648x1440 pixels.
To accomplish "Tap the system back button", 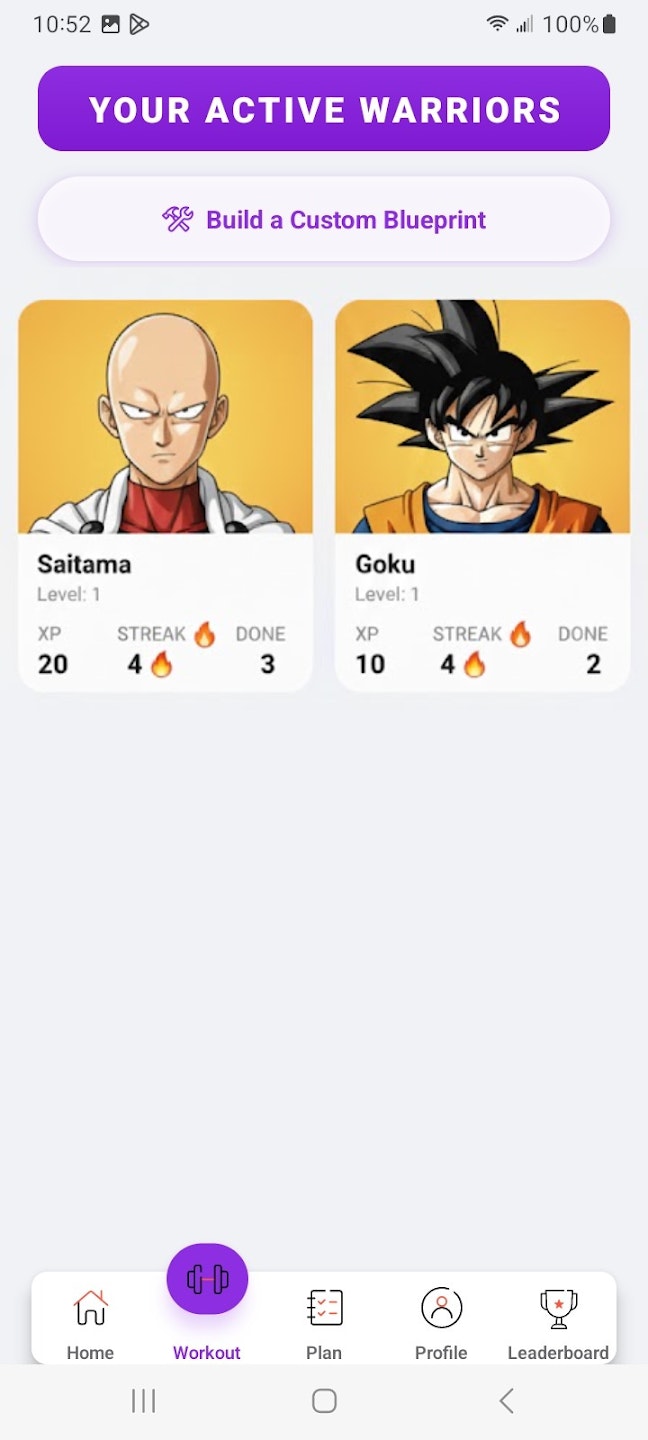I will 506,1401.
